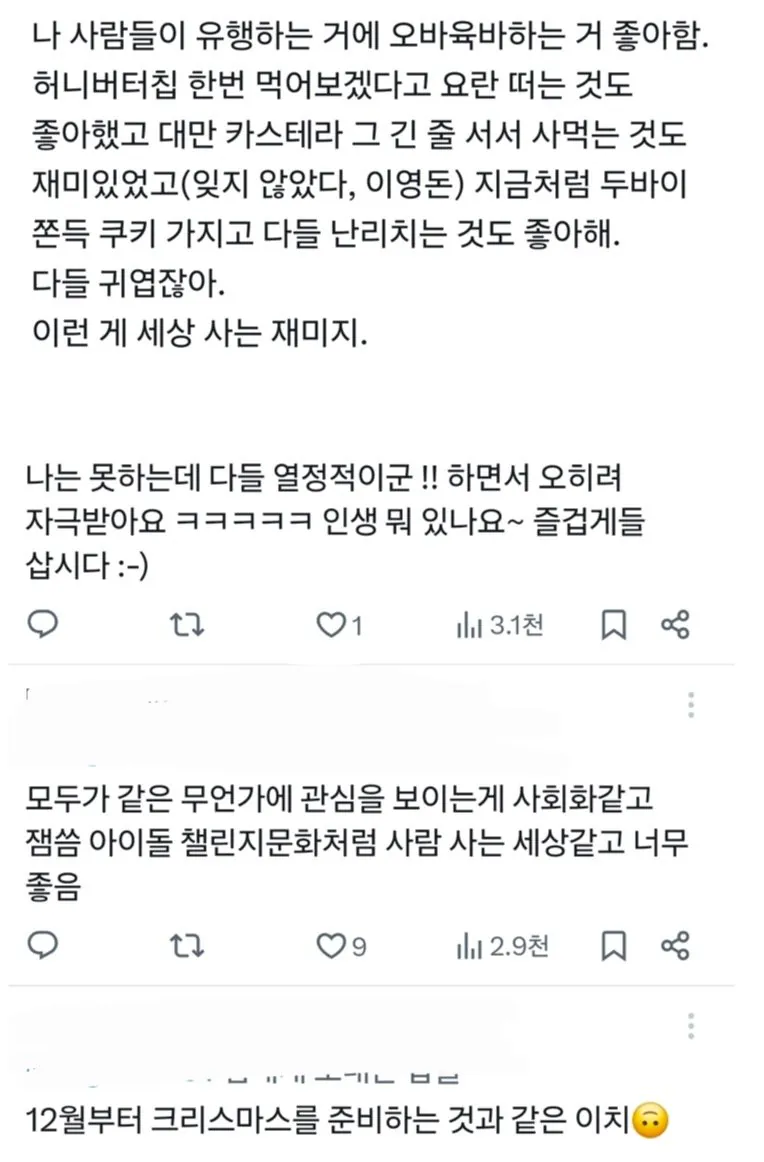Like the '사회화같고' tweet with 9 likes
Viewport: 764px width, 1162px height.
point(330,945)
